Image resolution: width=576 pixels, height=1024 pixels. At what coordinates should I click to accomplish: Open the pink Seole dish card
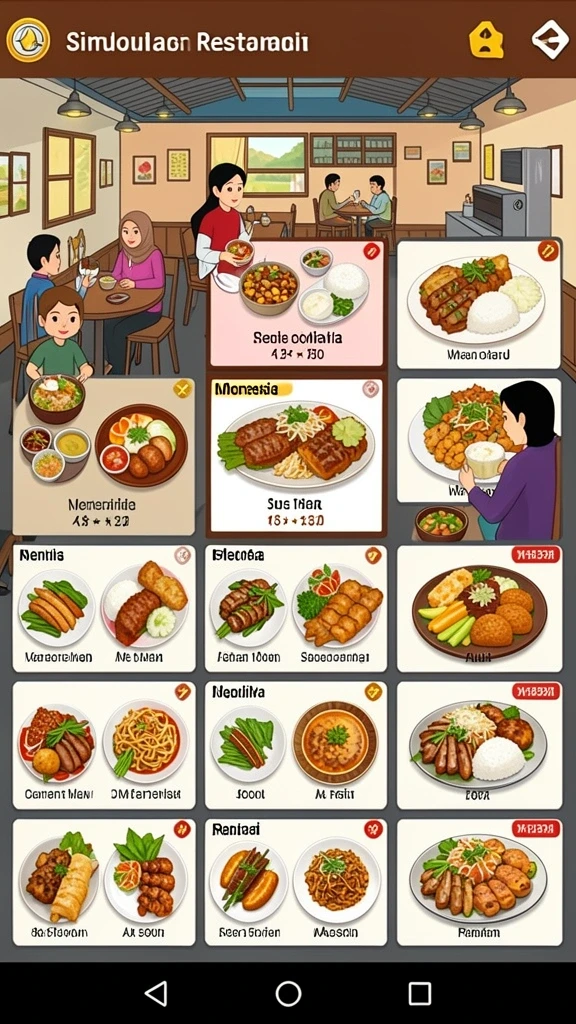tap(297, 304)
